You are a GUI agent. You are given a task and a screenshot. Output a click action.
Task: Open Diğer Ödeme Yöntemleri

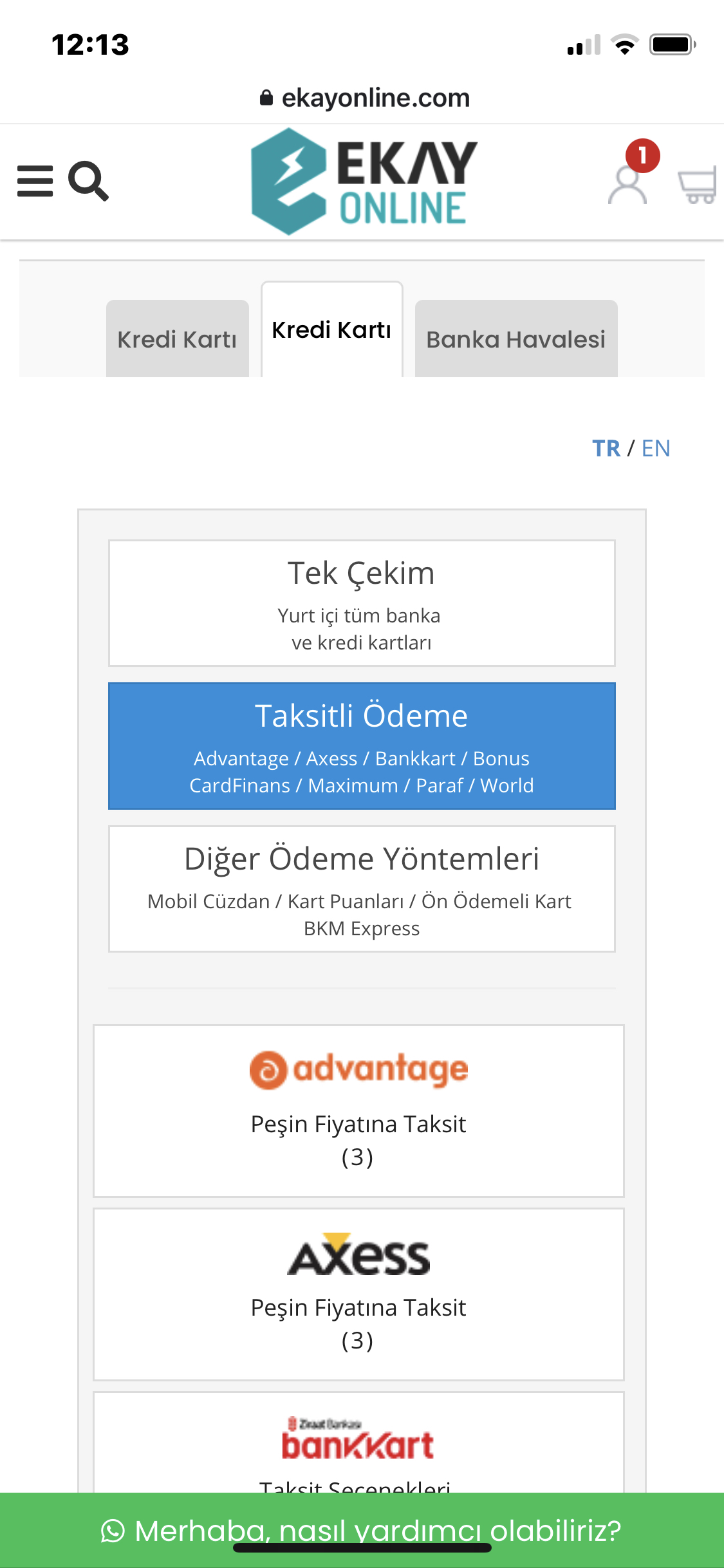pos(362,889)
